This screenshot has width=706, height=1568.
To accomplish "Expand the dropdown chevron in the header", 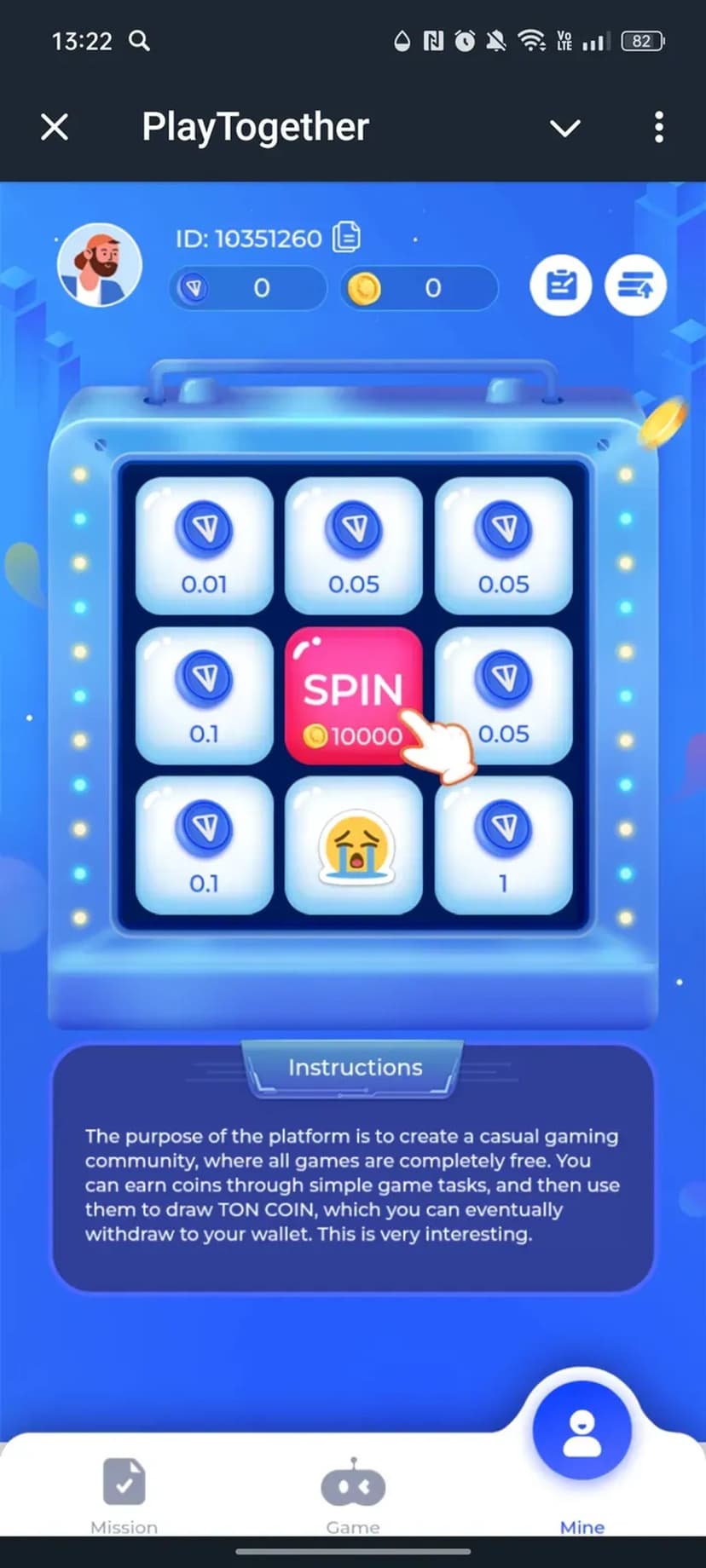I will pos(564,128).
